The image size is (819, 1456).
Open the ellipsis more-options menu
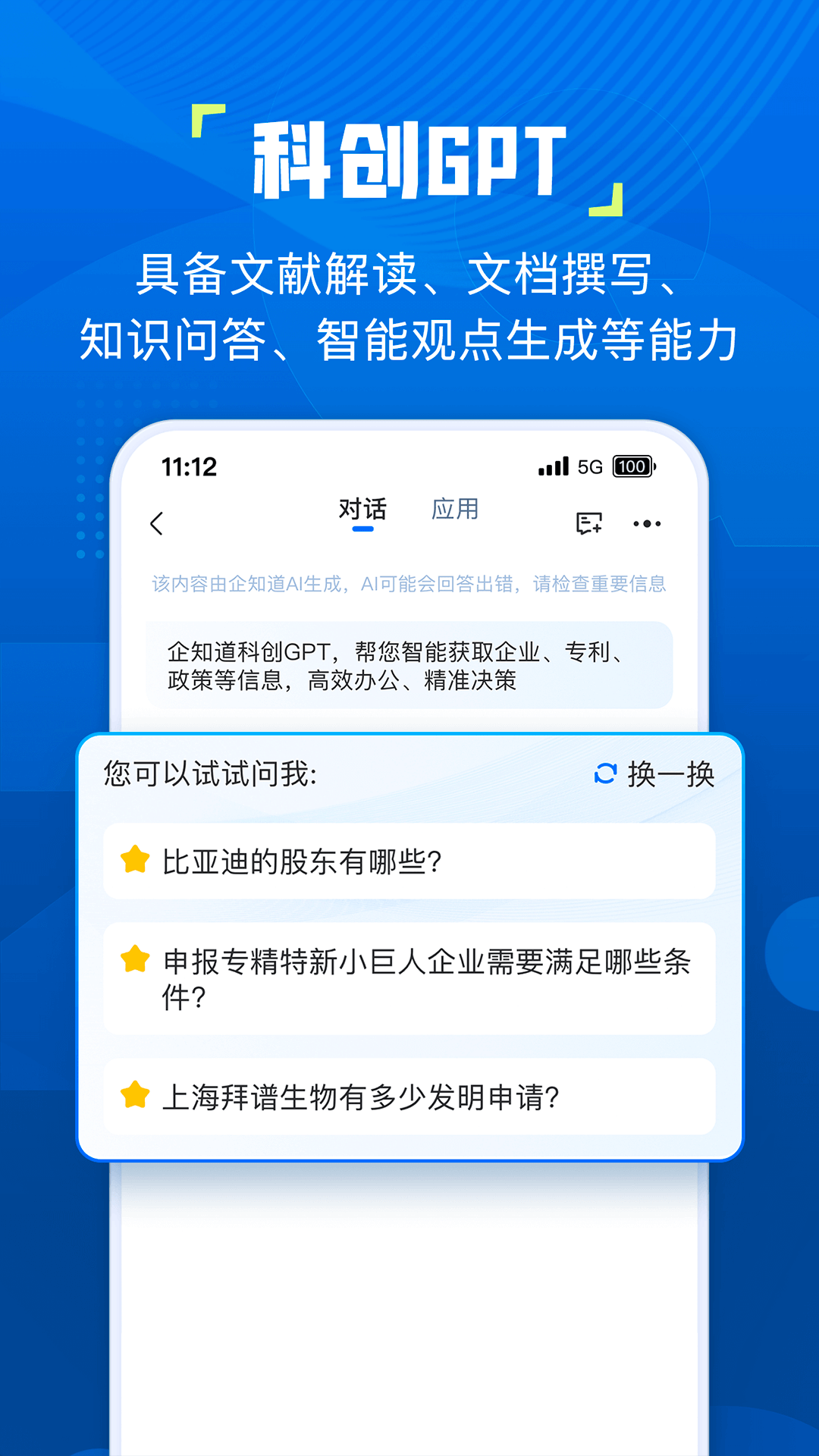647,523
